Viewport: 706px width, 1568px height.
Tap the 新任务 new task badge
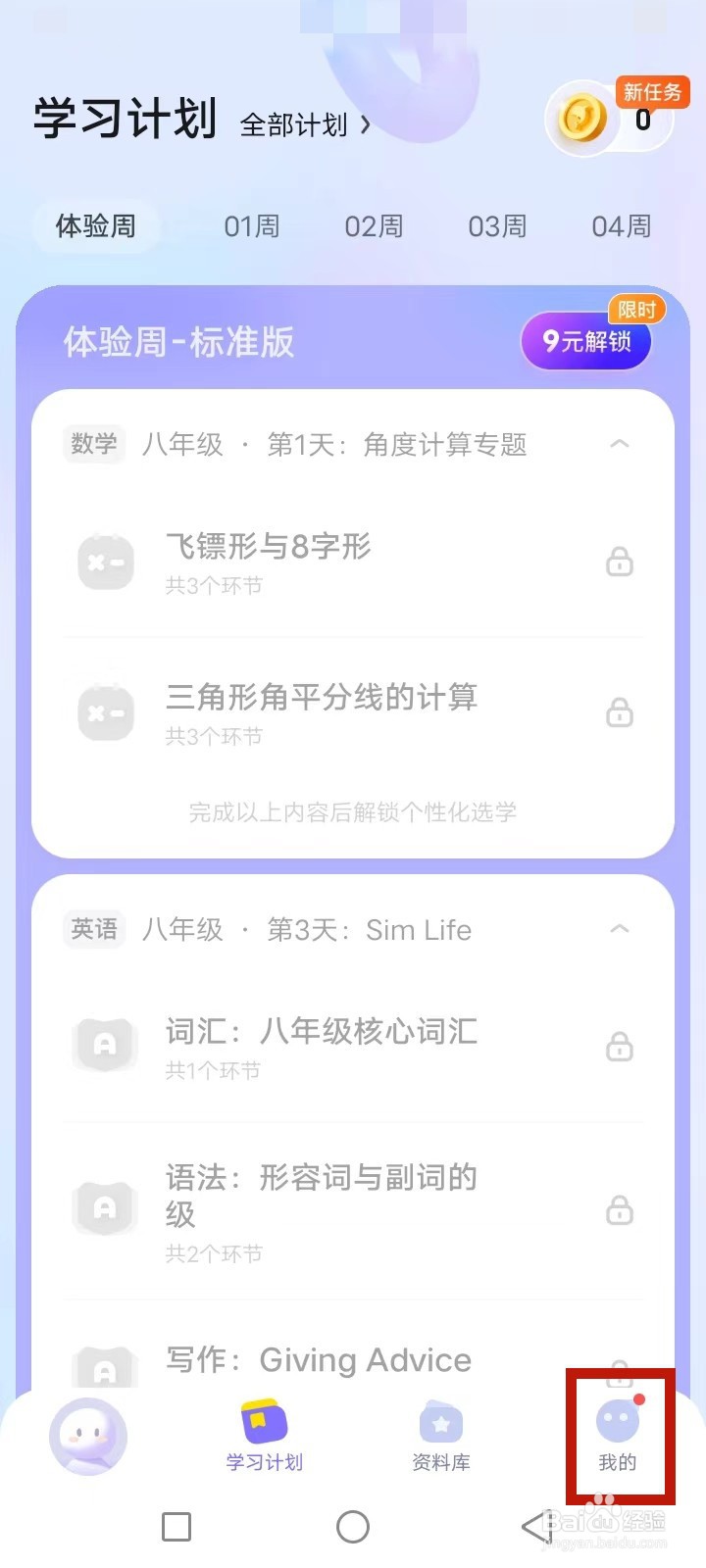(654, 91)
